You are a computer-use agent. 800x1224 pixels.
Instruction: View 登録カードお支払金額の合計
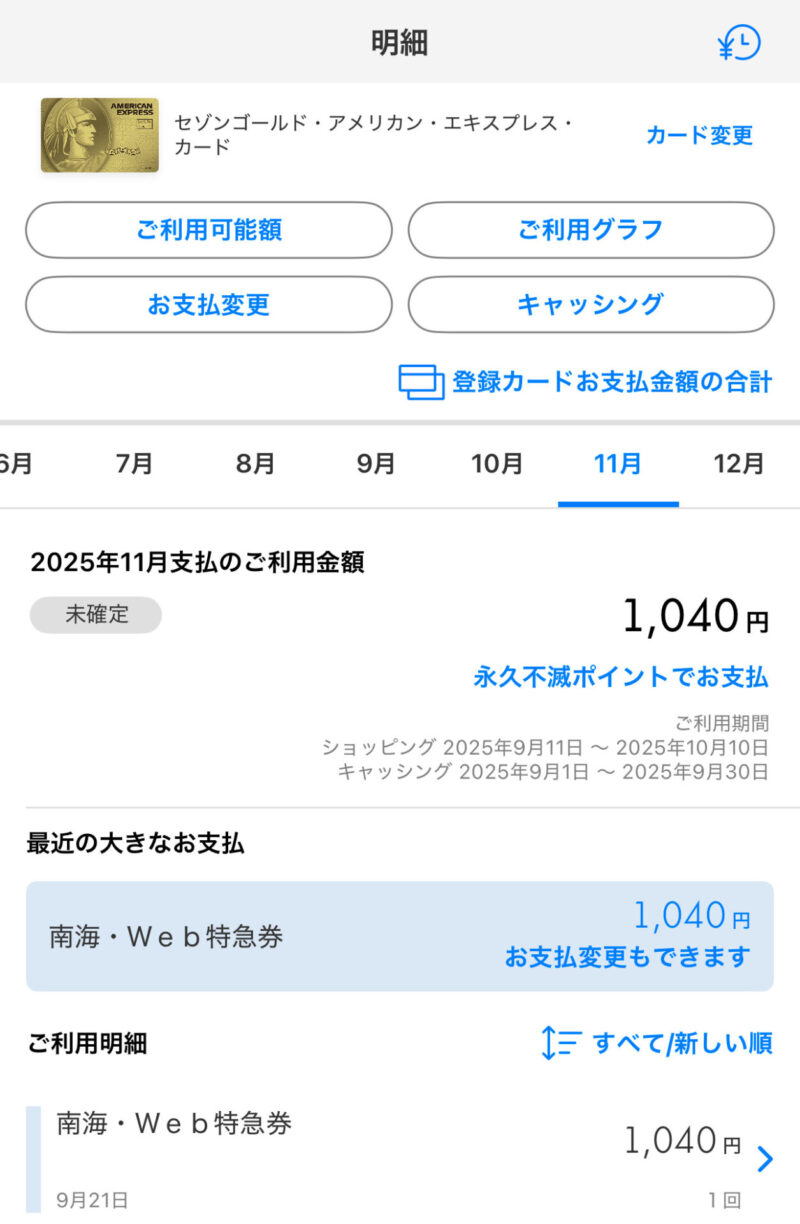[586, 381]
